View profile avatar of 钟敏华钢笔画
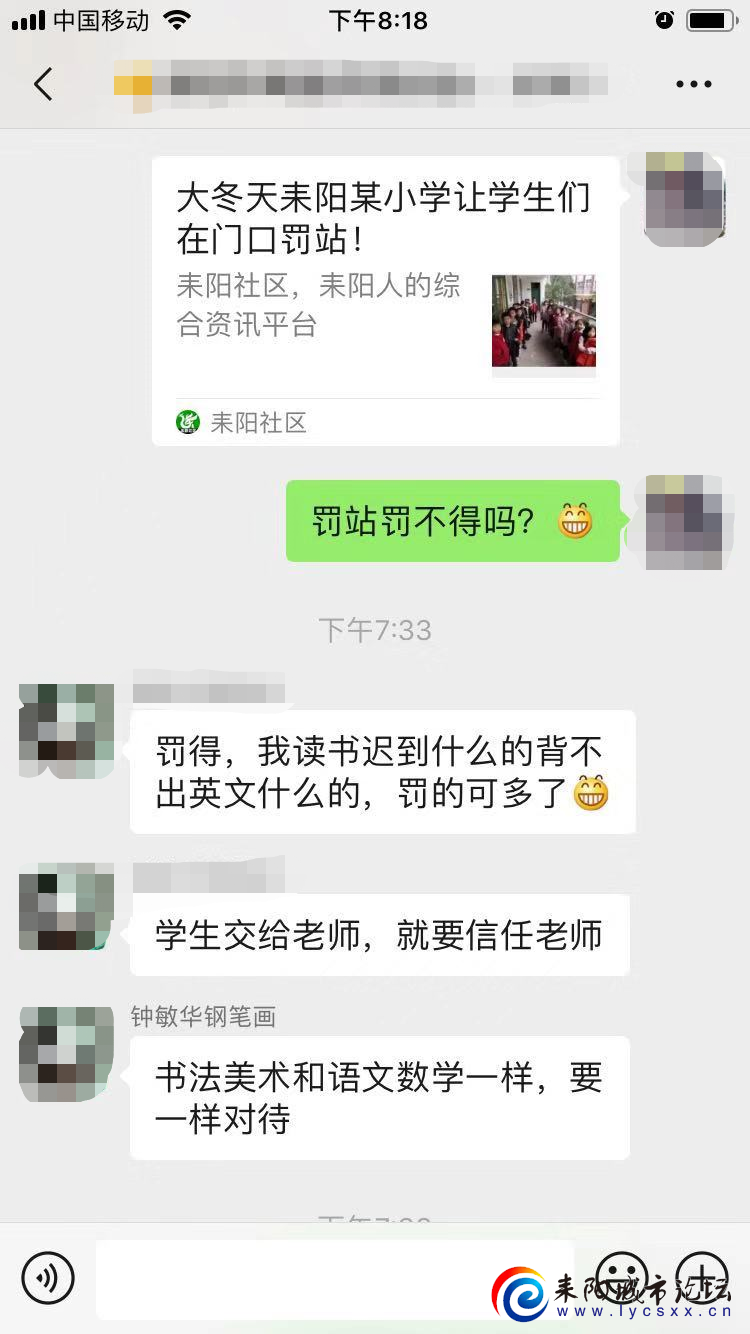This screenshot has width=750, height=1334. tap(66, 1054)
